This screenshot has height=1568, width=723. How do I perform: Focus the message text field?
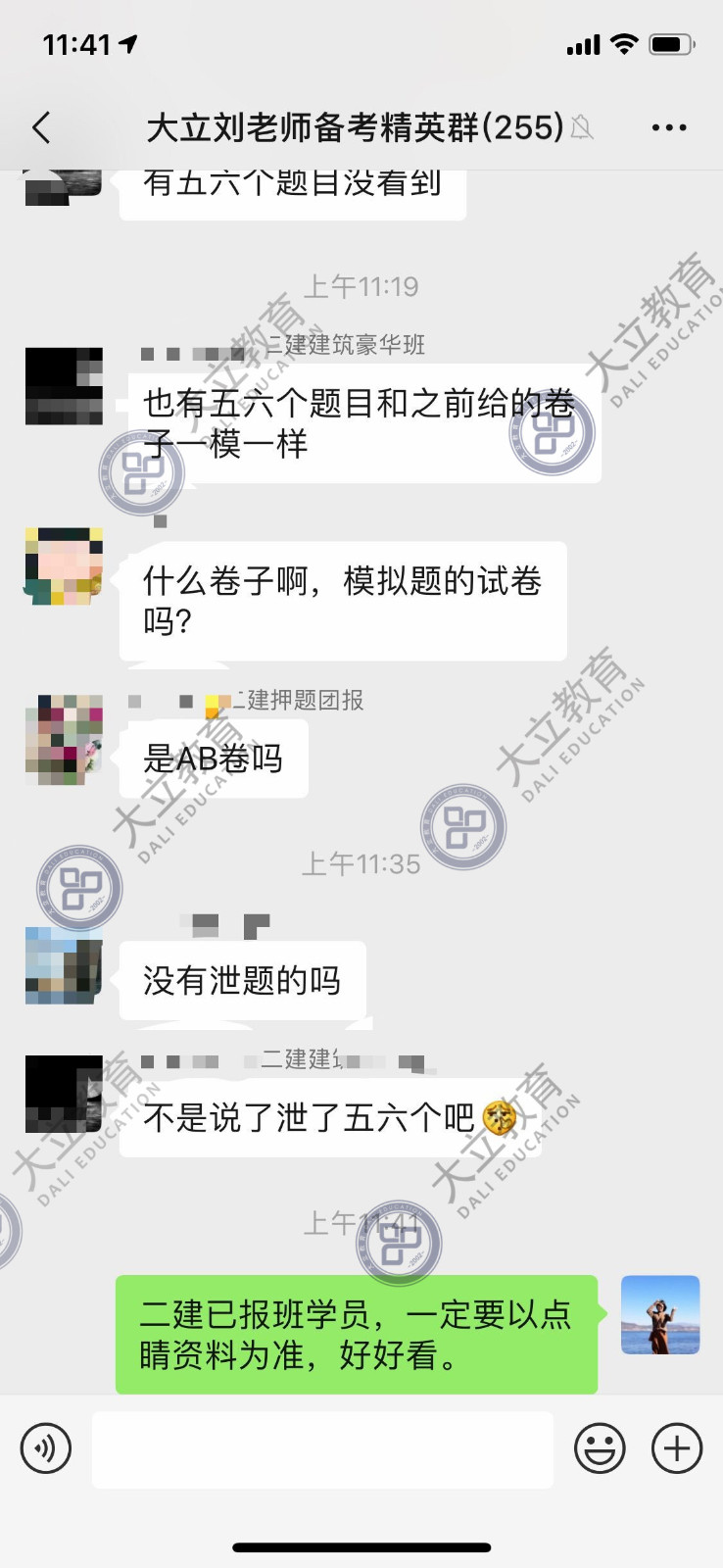pyautogui.click(x=322, y=1448)
